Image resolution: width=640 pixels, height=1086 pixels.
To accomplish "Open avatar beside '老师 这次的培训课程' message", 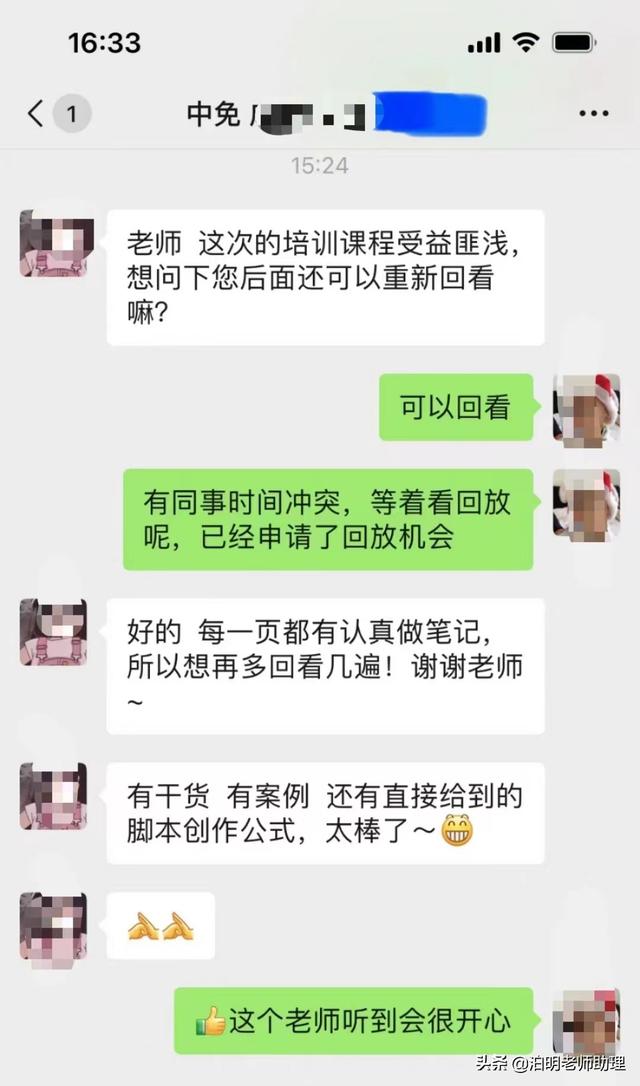I will click(53, 243).
